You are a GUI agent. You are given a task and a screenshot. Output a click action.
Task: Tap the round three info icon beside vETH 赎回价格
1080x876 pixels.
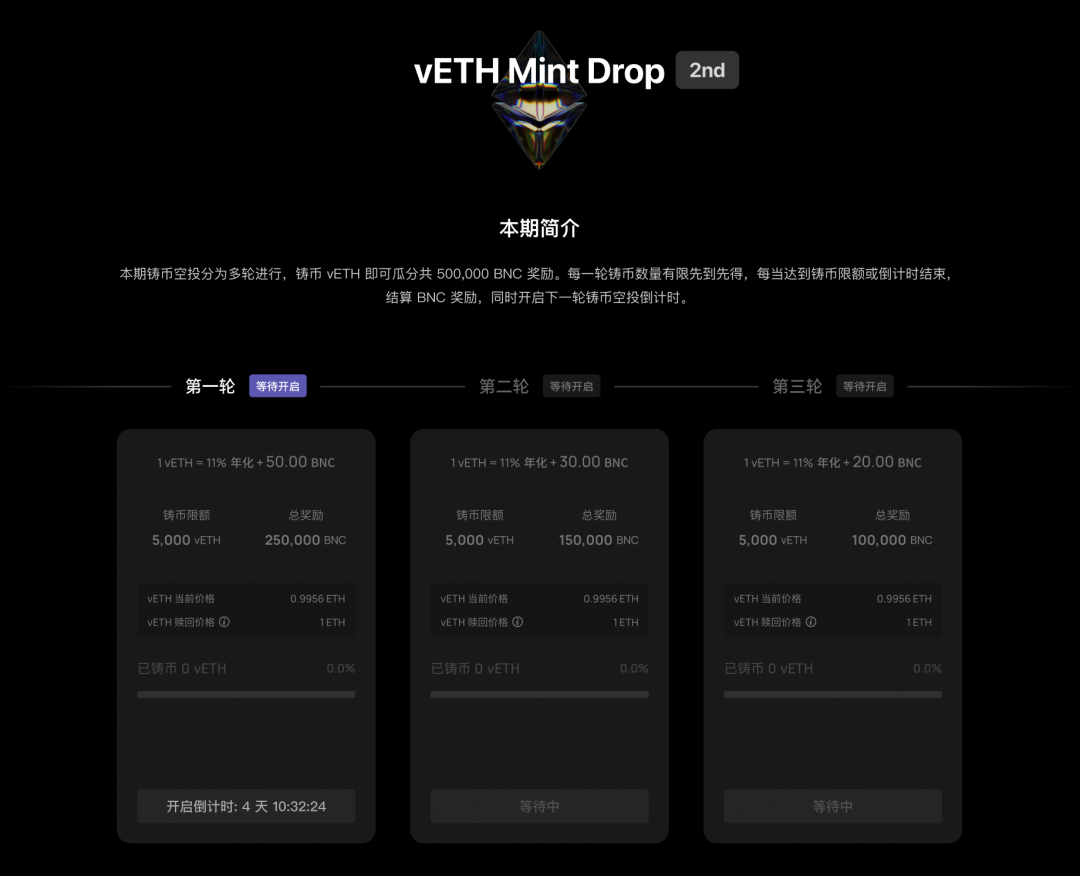pos(811,622)
